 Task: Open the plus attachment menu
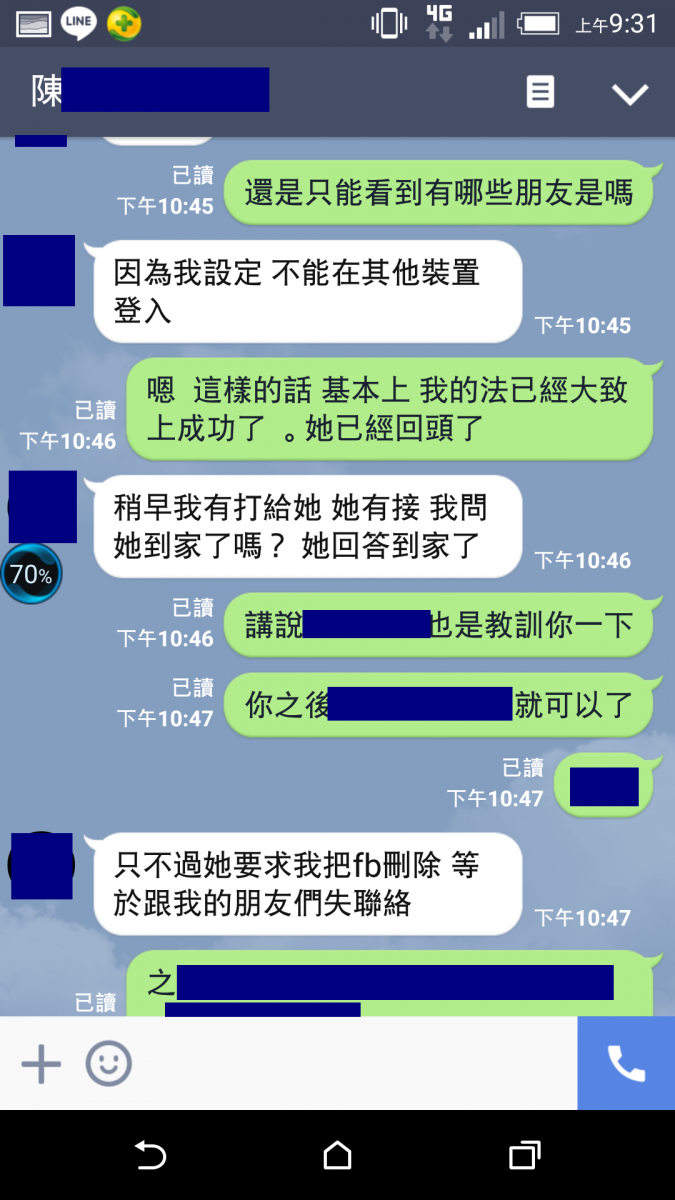41,1064
